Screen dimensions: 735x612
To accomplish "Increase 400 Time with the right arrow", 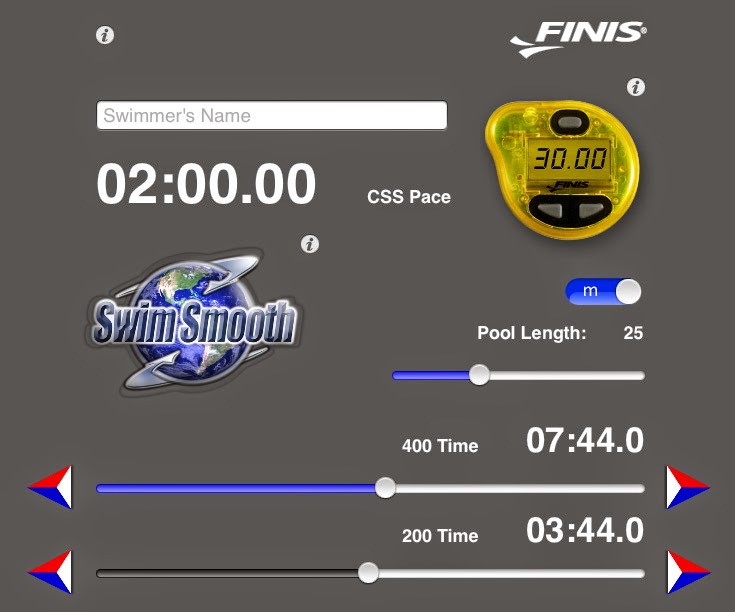I will pyautogui.click(x=687, y=487).
